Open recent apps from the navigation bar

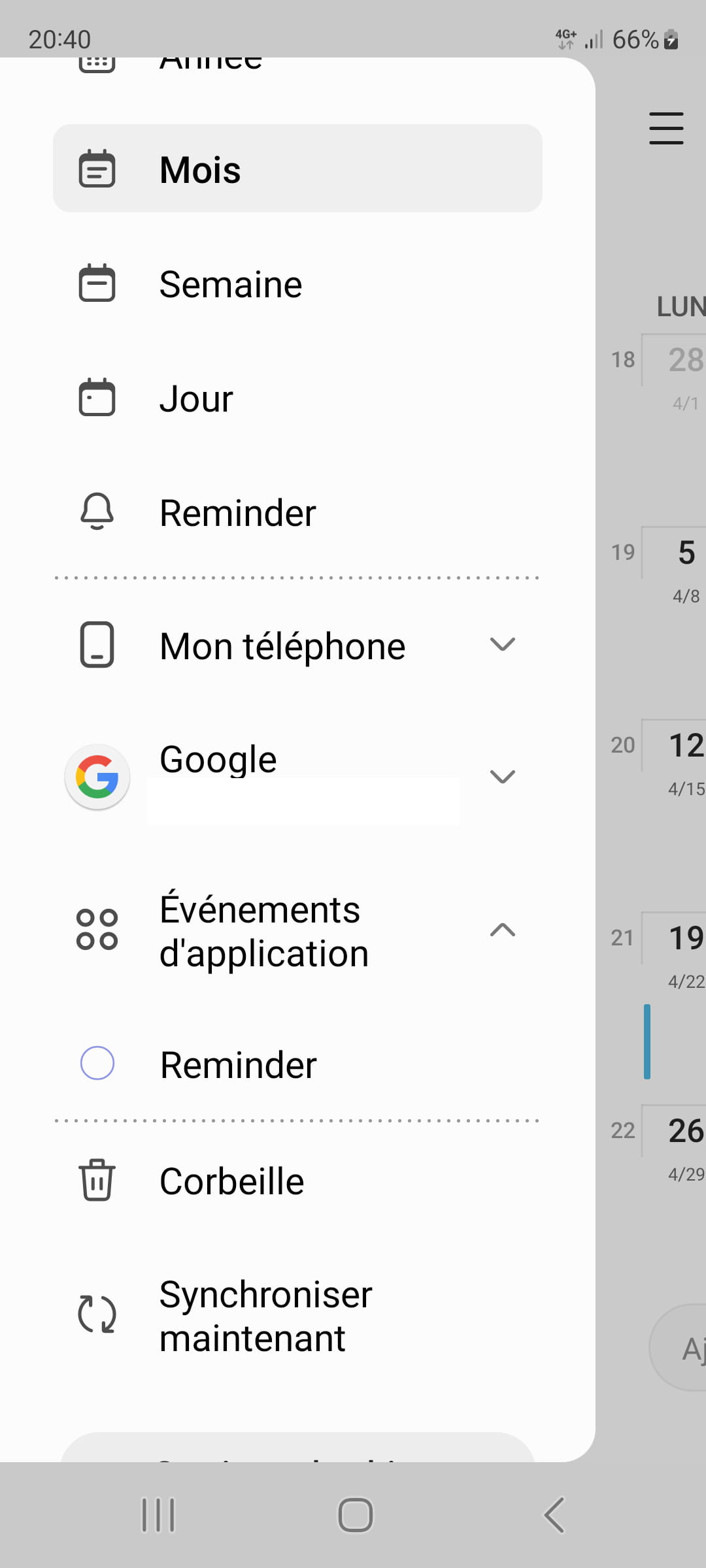click(x=158, y=1514)
